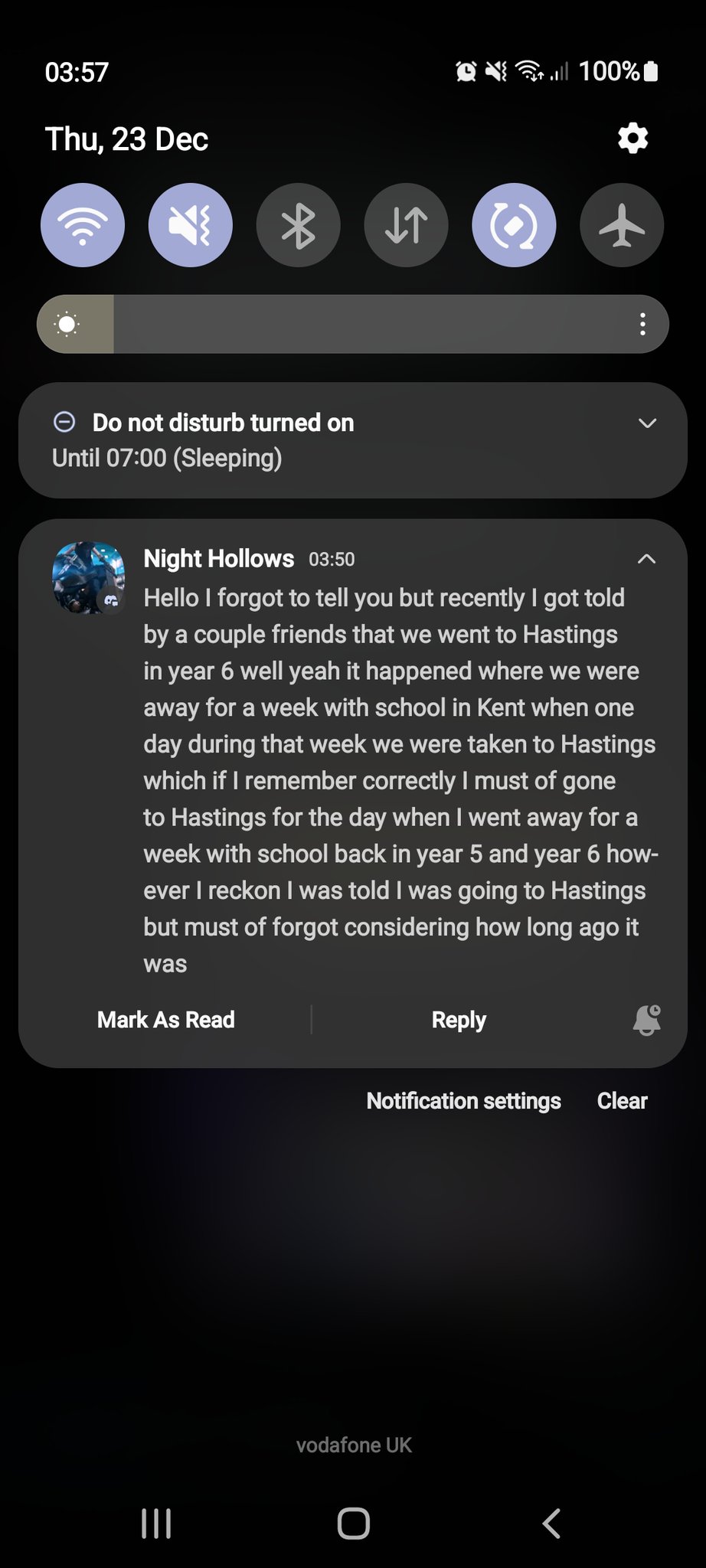Toggle the auto rotate quick setting
The image size is (706, 1568).
point(514,225)
